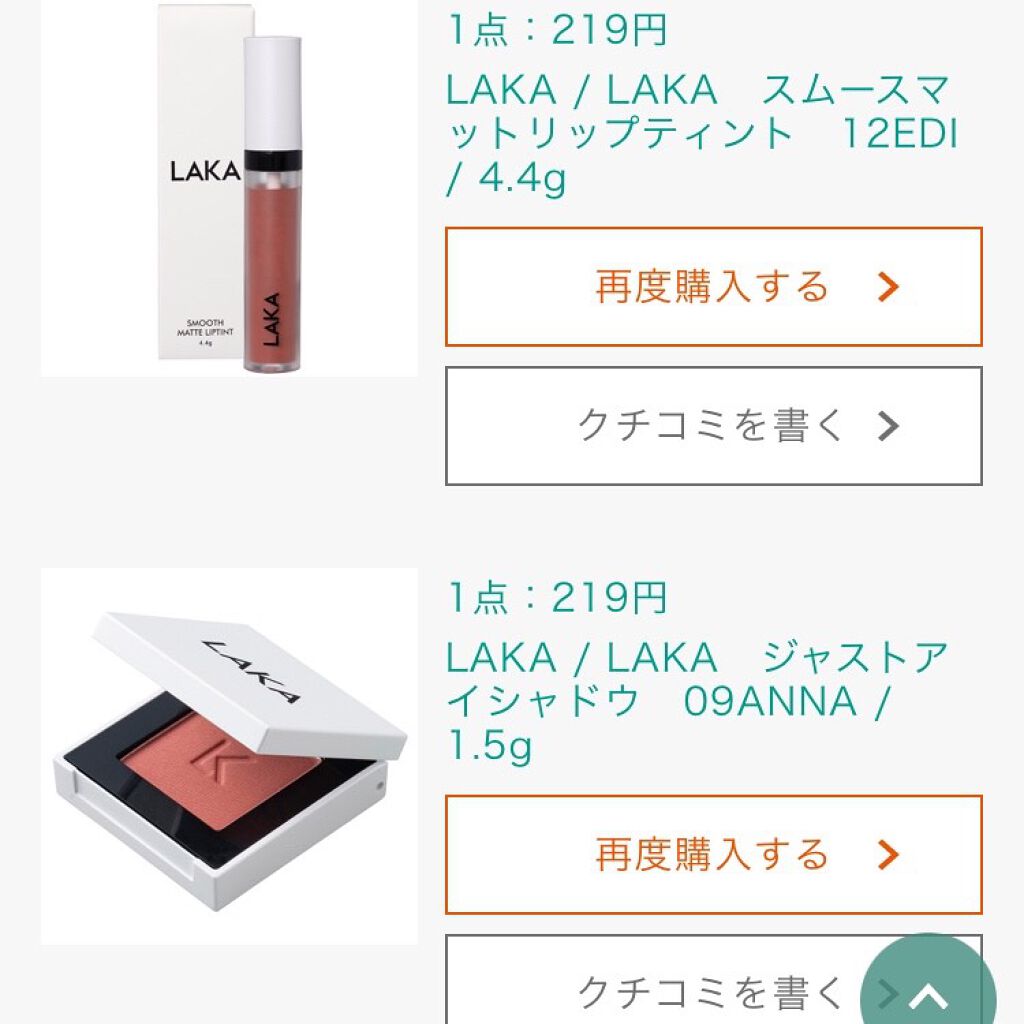
Task: View the LAKA lip tint product image
Action: [229, 190]
